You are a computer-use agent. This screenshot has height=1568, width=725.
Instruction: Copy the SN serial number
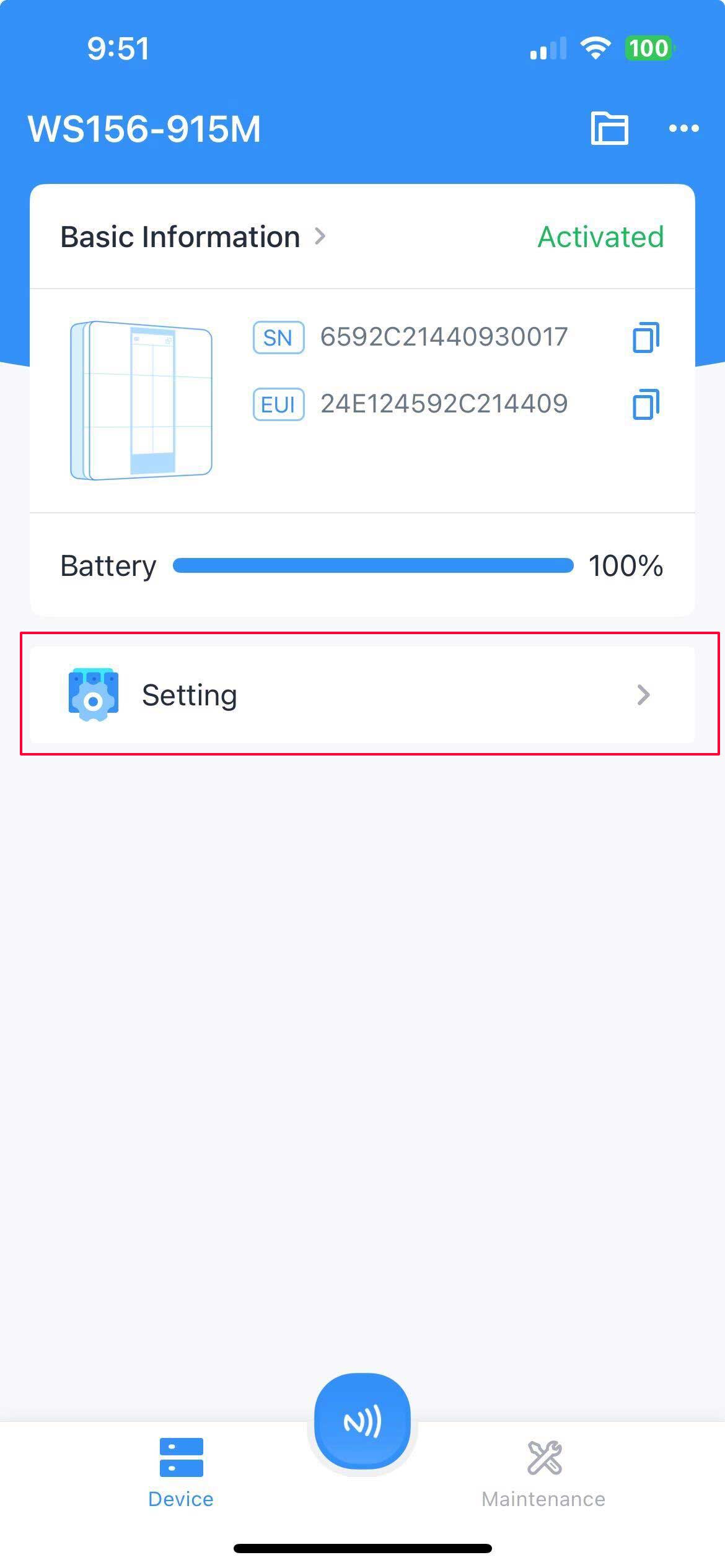645,338
